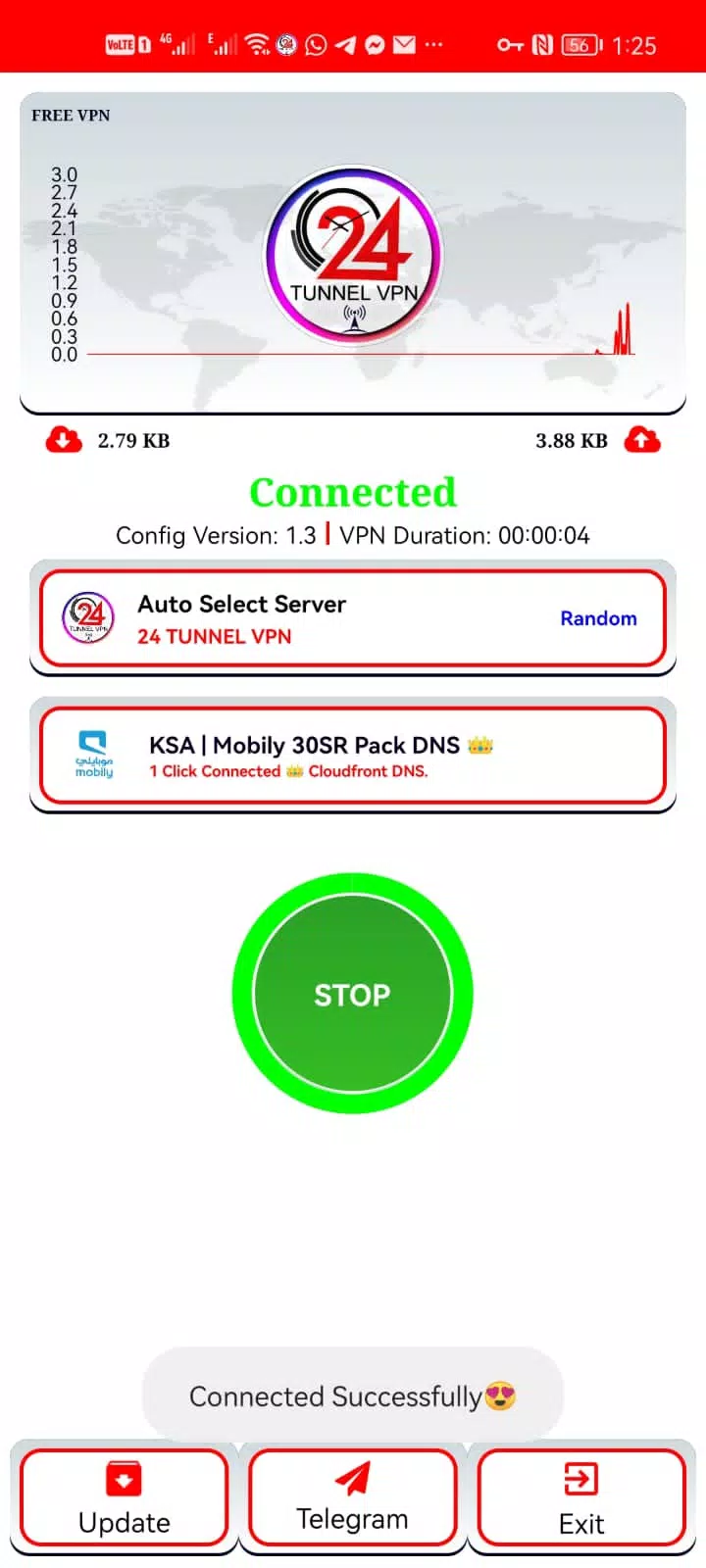The height and width of the screenshot is (1568, 706).
Task: Choose the KSA Mobily 30SR Pack DNS config
Action: point(352,756)
